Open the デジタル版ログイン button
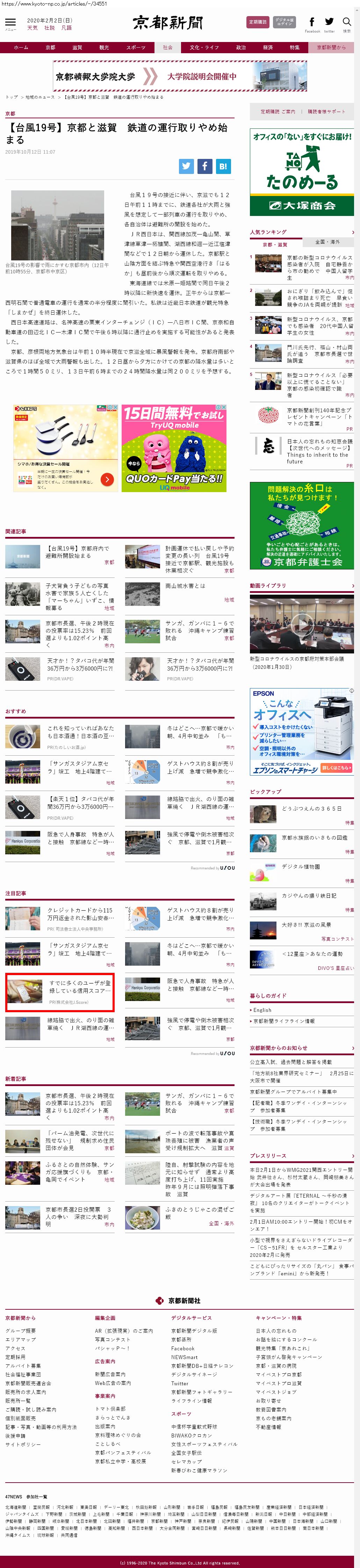Image resolution: width=360 pixels, height=1568 pixels. (284, 22)
